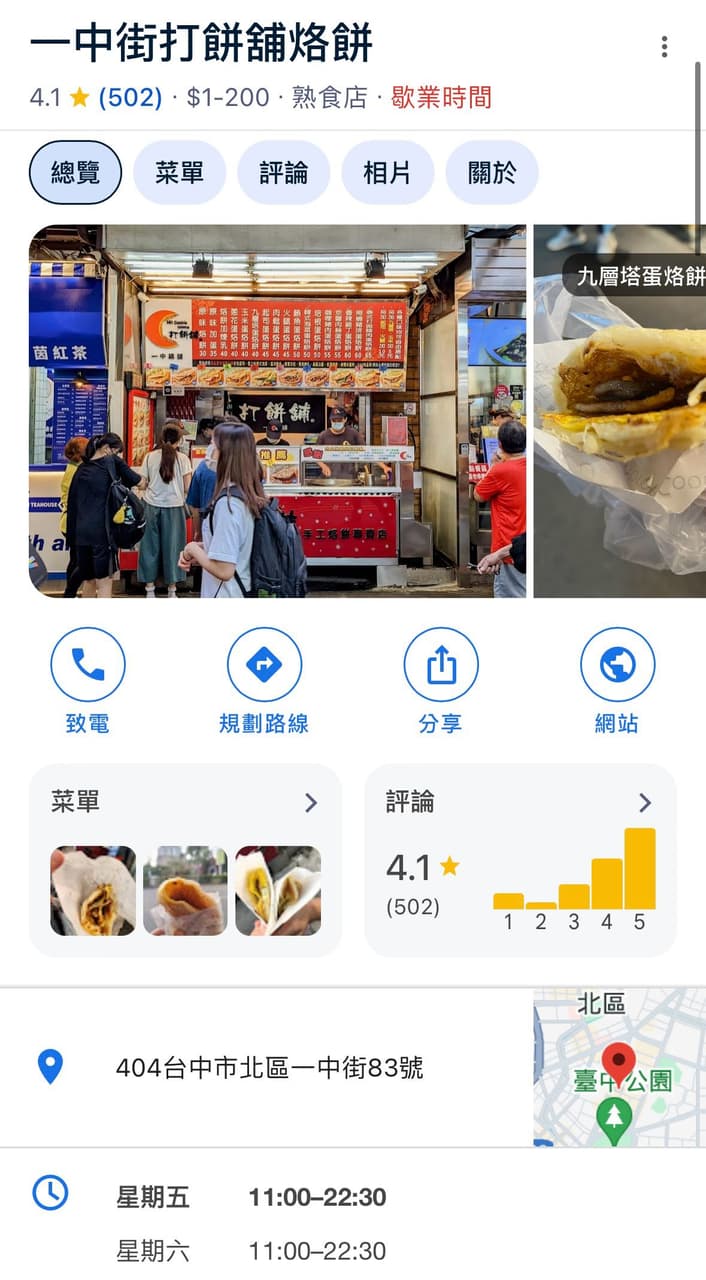Image resolution: width=706 pixels, height=1280 pixels.
Task: Open the 相片 tab
Action: click(x=387, y=172)
